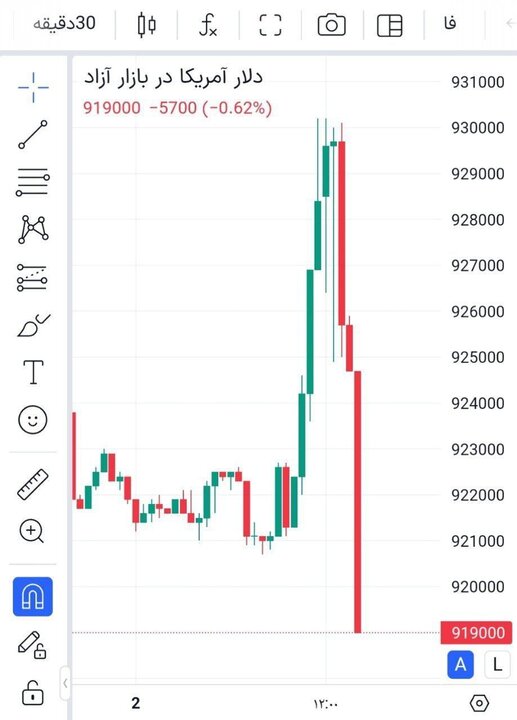Toggle auto scale with A button
The width and height of the screenshot is (517, 720).
coord(461,664)
